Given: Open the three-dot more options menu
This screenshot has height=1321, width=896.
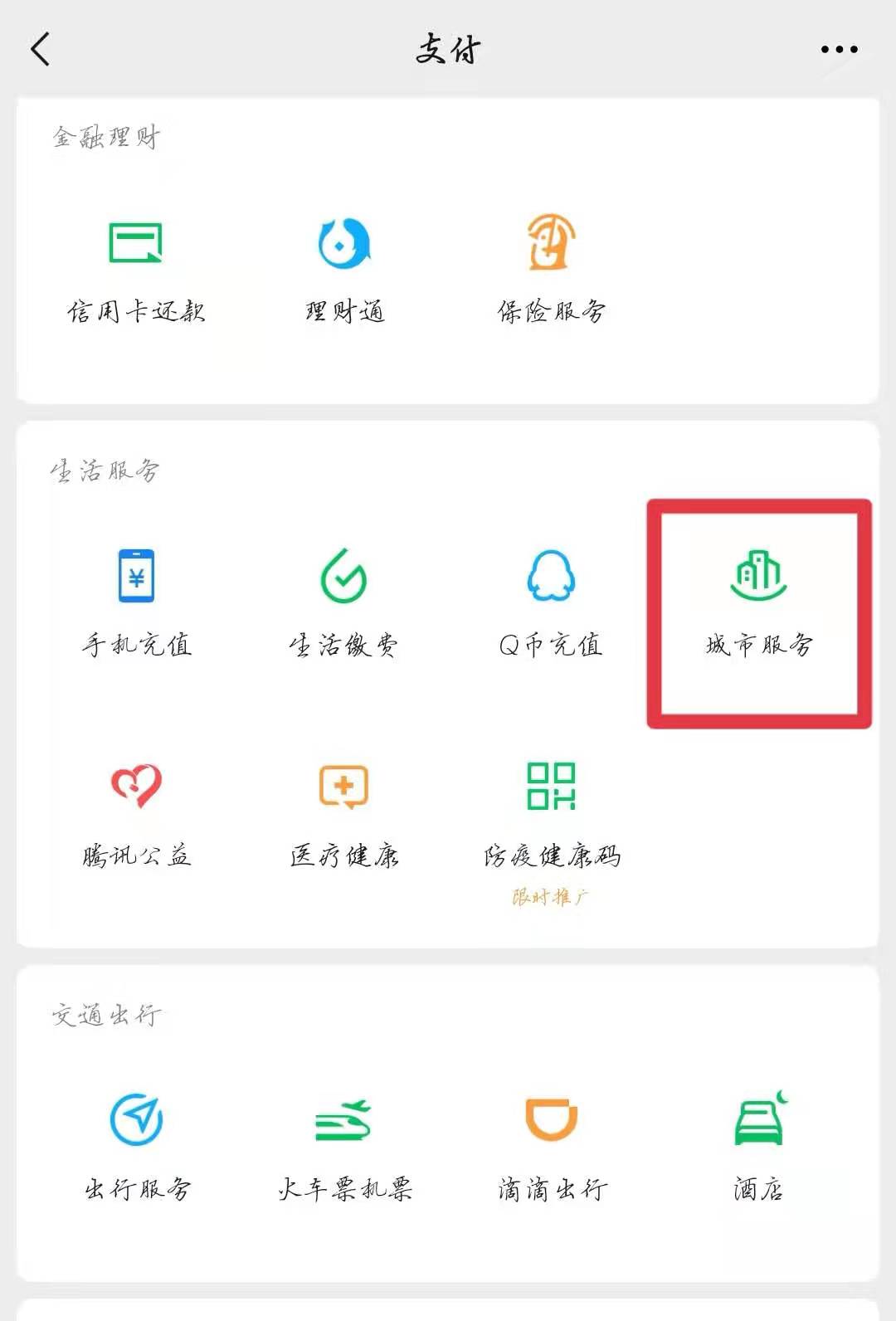Looking at the screenshot, I should pyautogui.click(x=839, y=48).
